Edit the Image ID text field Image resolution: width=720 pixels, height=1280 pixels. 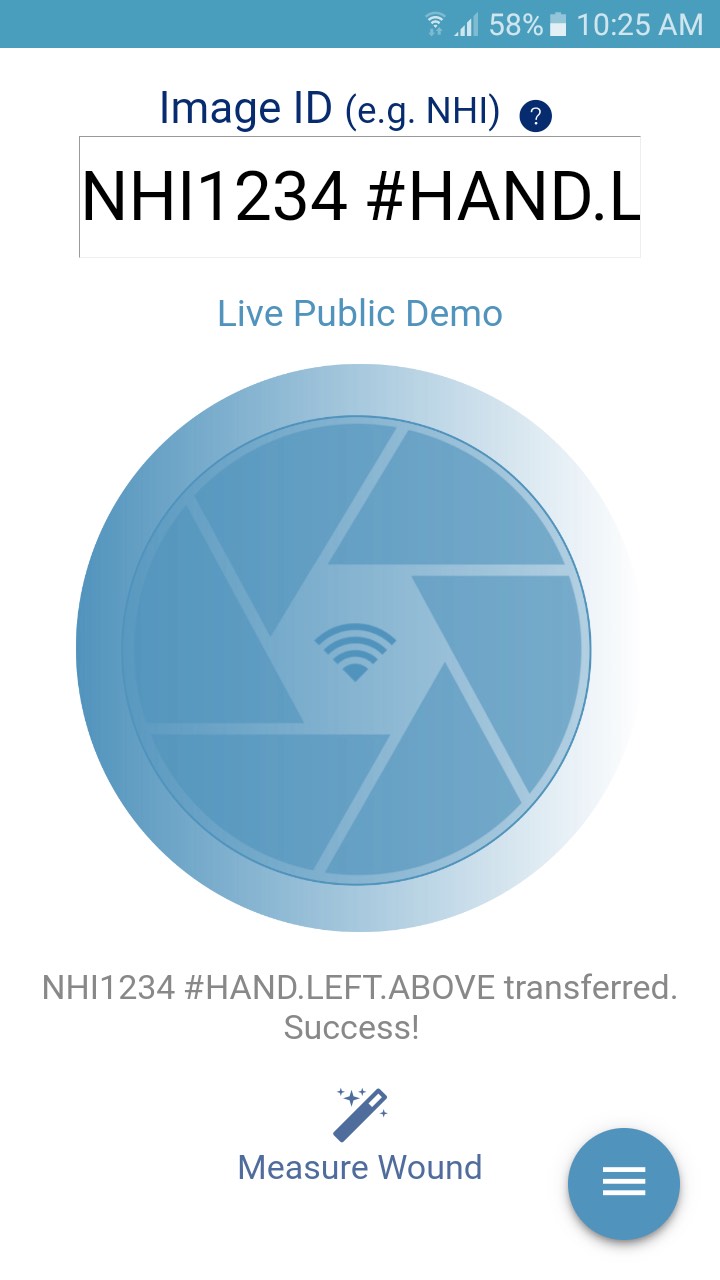360,197
